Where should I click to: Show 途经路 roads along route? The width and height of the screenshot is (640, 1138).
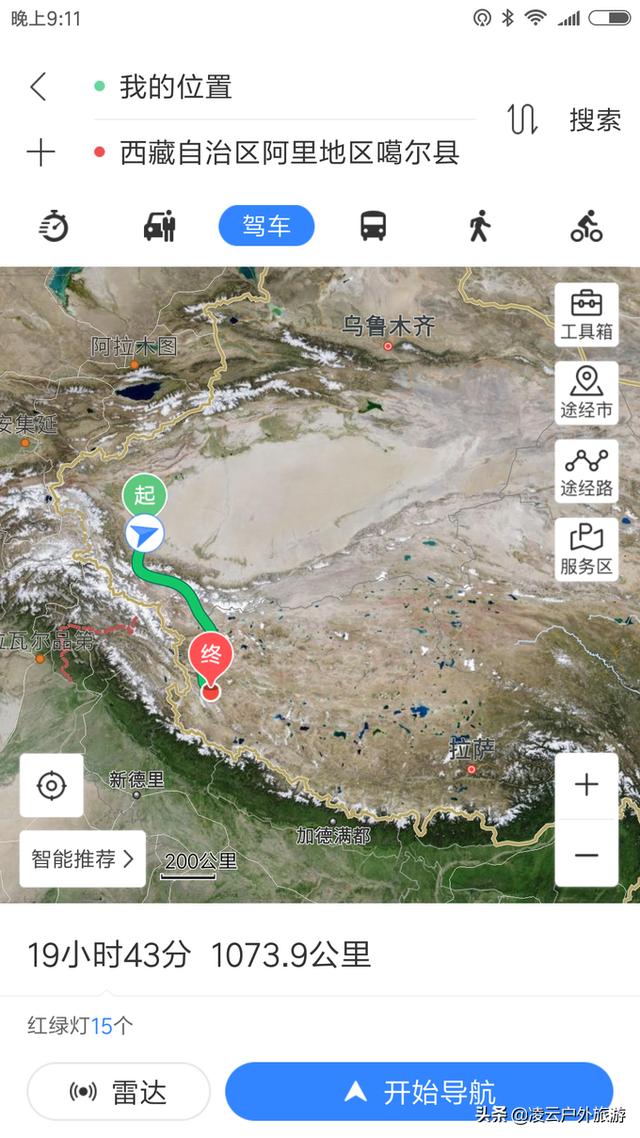tap(586, 471)
